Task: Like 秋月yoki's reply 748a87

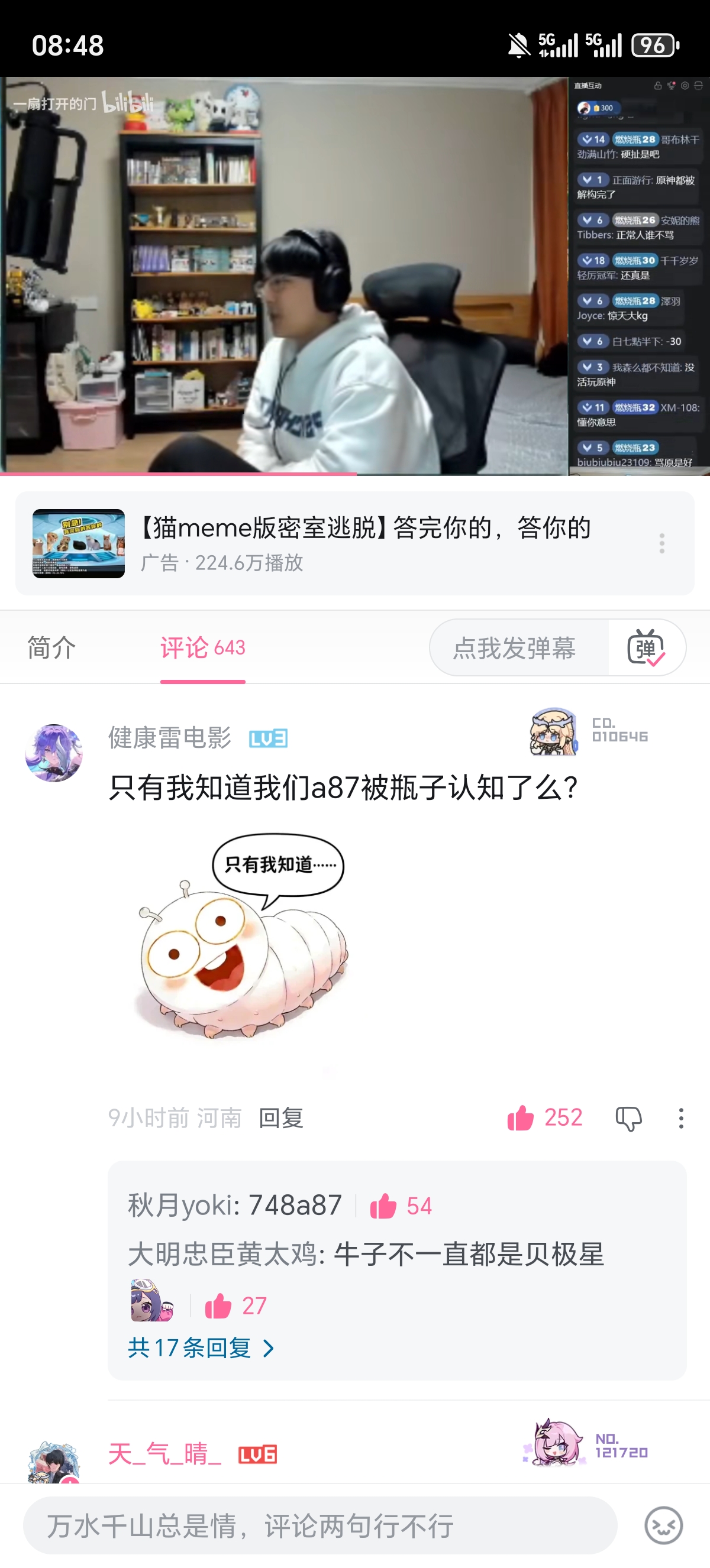Action: point(383,1206)
